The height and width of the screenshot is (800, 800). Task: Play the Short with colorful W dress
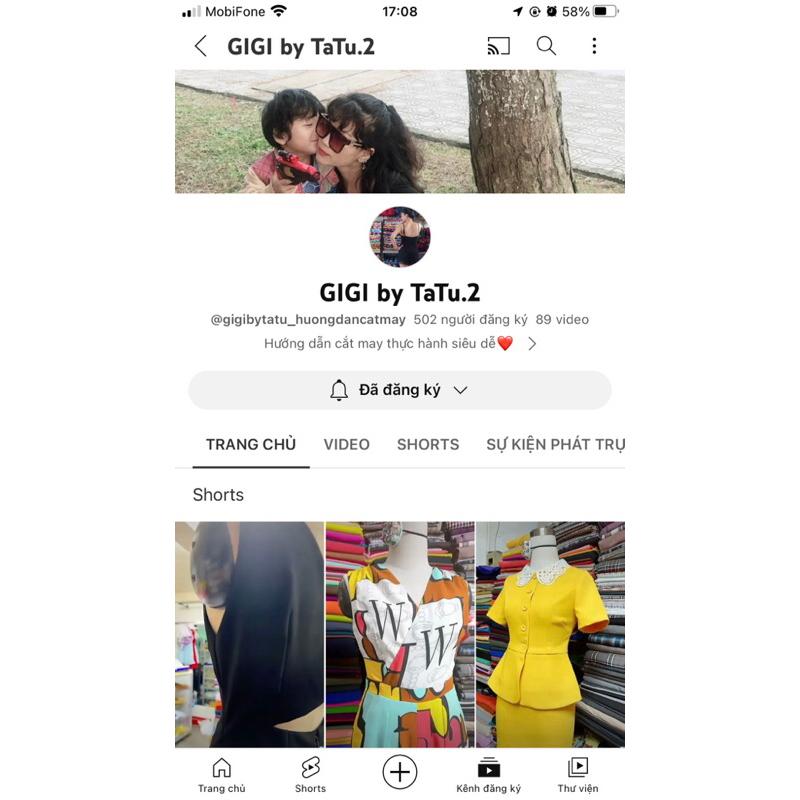[x=400, y=634]
